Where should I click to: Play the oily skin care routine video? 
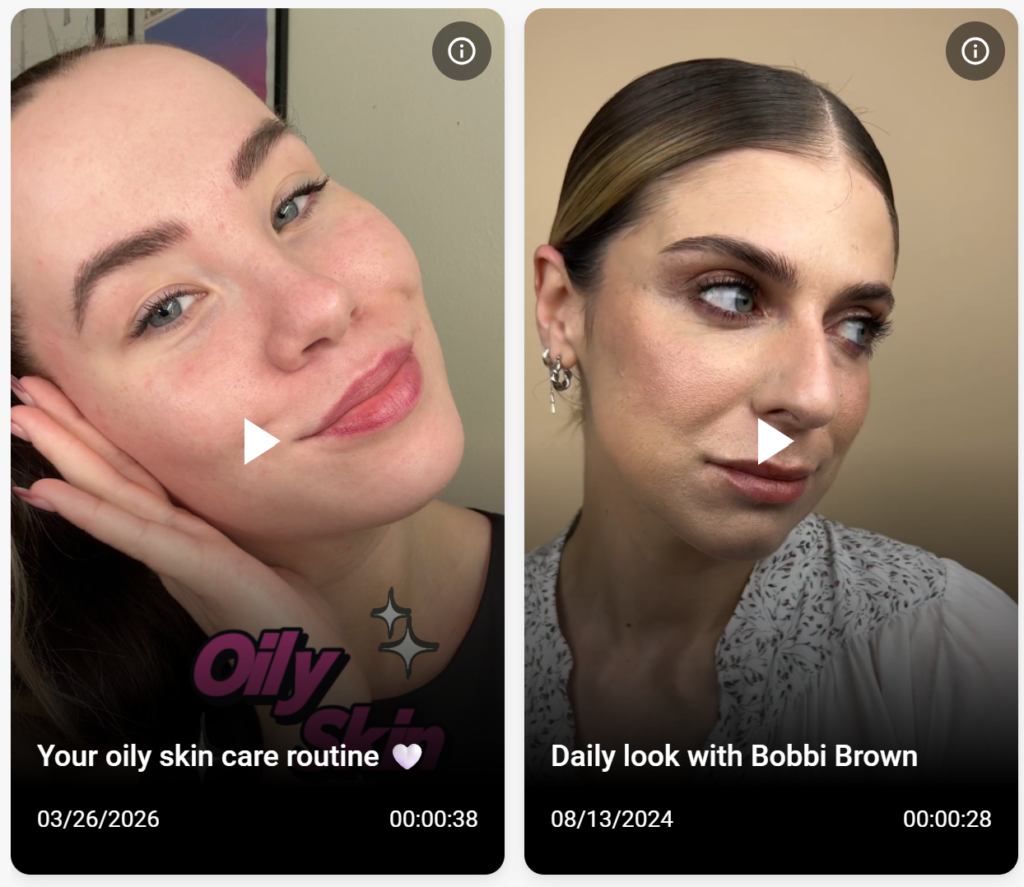coord(261,442)
